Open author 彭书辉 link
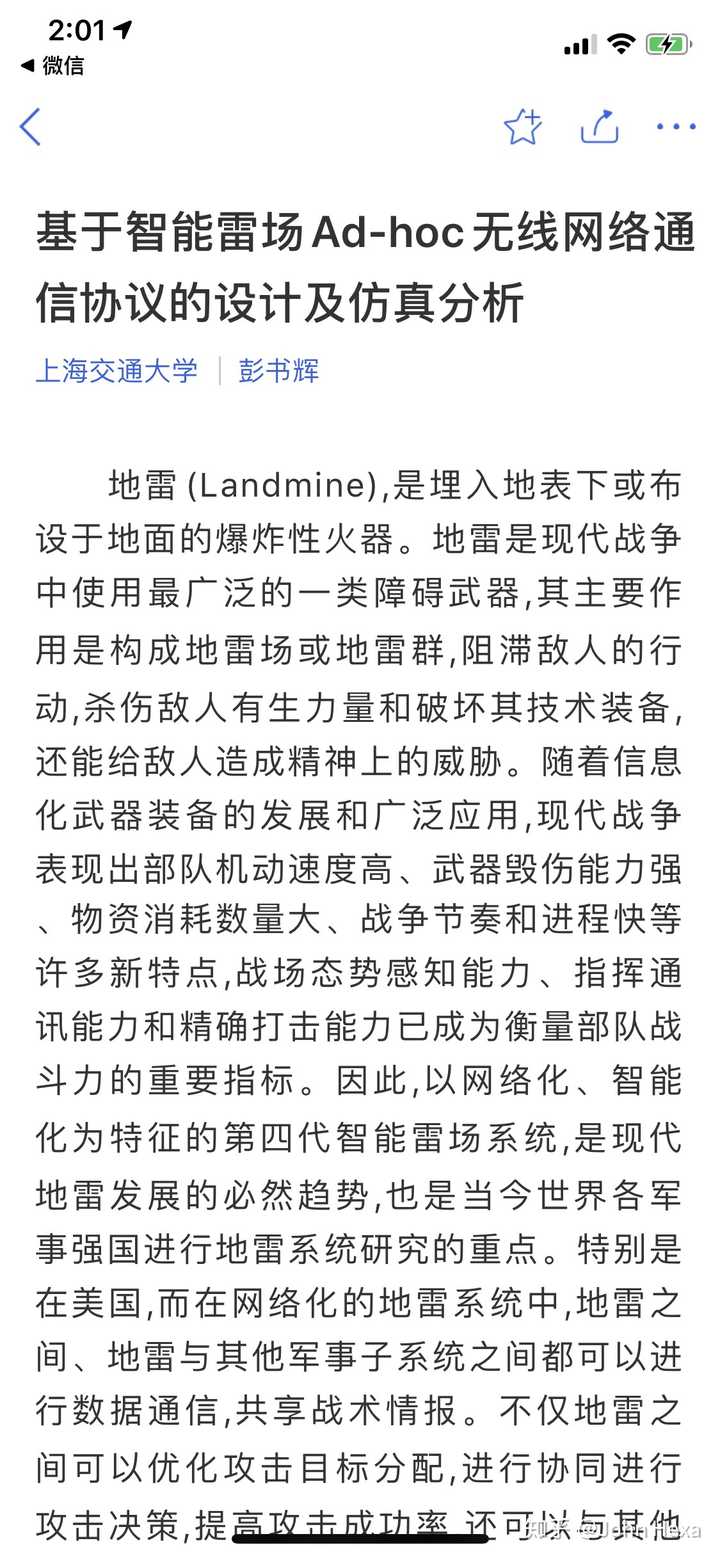This screenshot has width=720, height=1559. 279,371
